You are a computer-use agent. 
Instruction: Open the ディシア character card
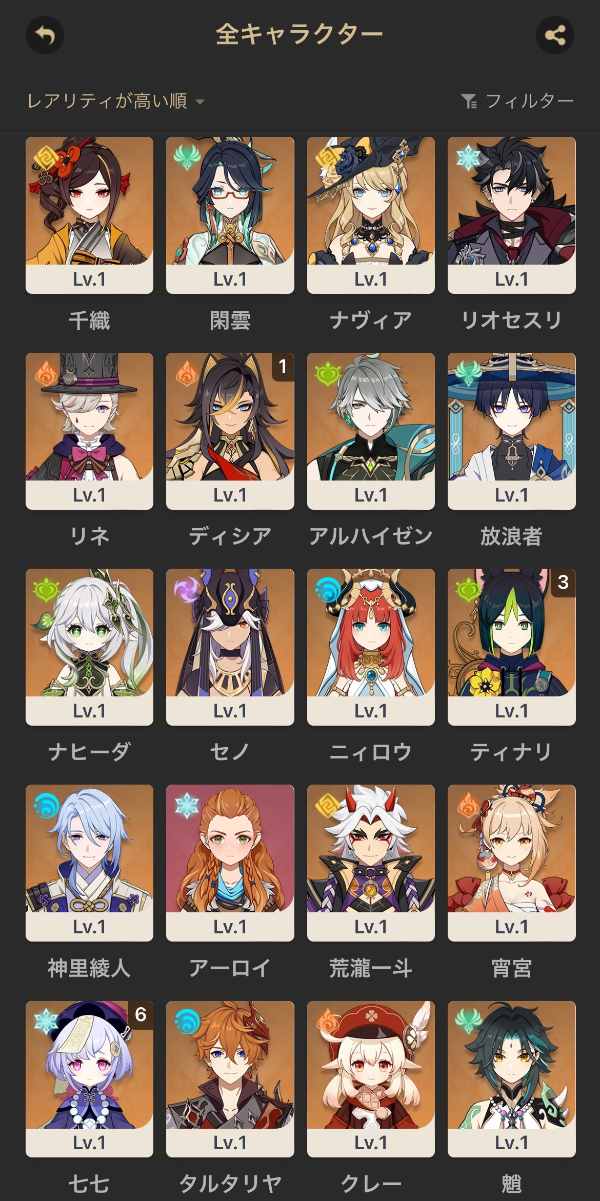[230, 431]
